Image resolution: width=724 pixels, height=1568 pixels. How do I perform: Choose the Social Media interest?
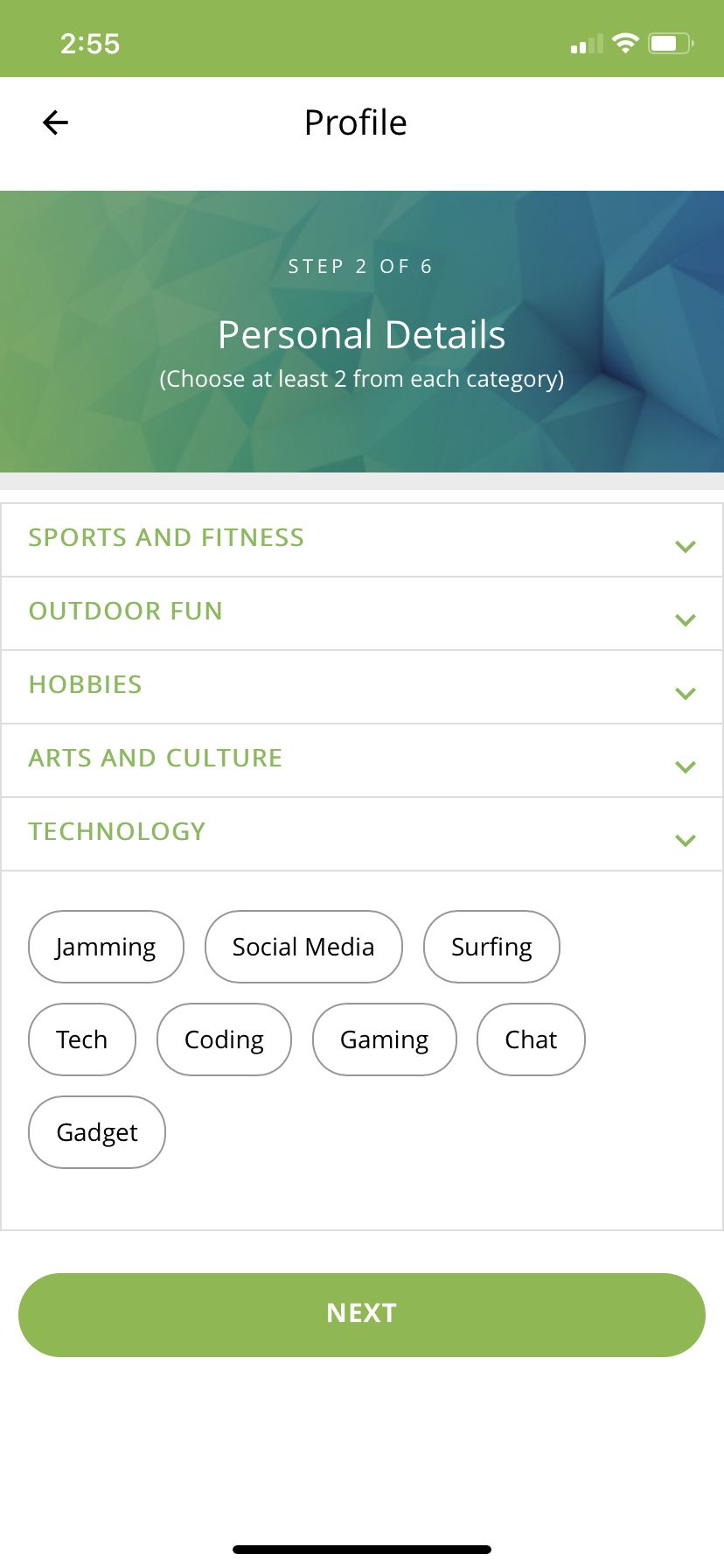point(303,947)
